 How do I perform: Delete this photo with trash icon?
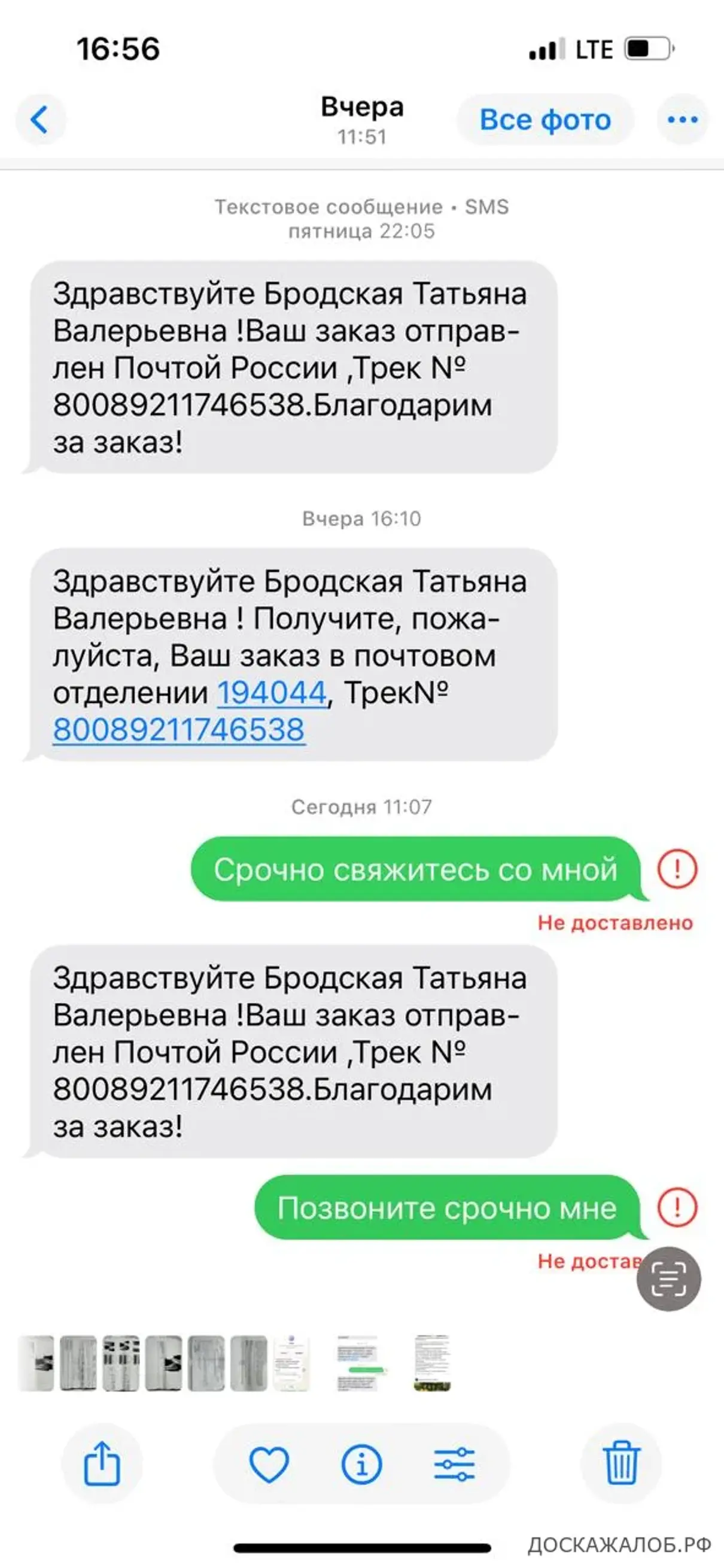pos(621,1463)
